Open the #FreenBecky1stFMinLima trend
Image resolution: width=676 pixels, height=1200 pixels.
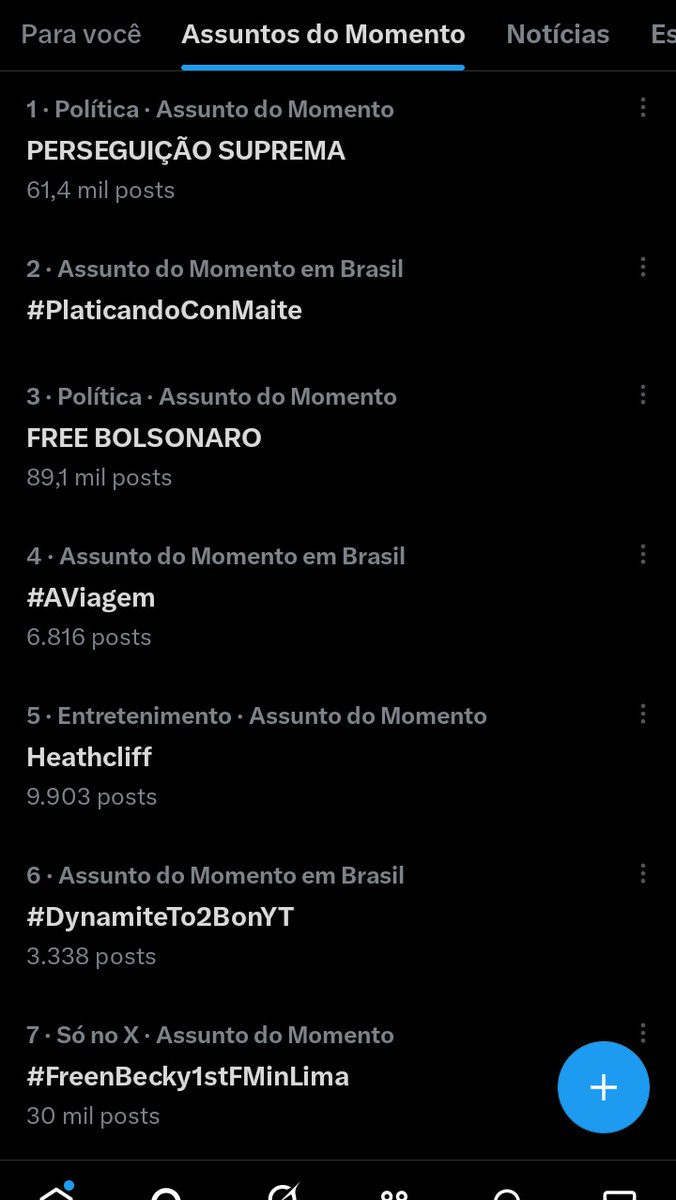coord(188,1077)
